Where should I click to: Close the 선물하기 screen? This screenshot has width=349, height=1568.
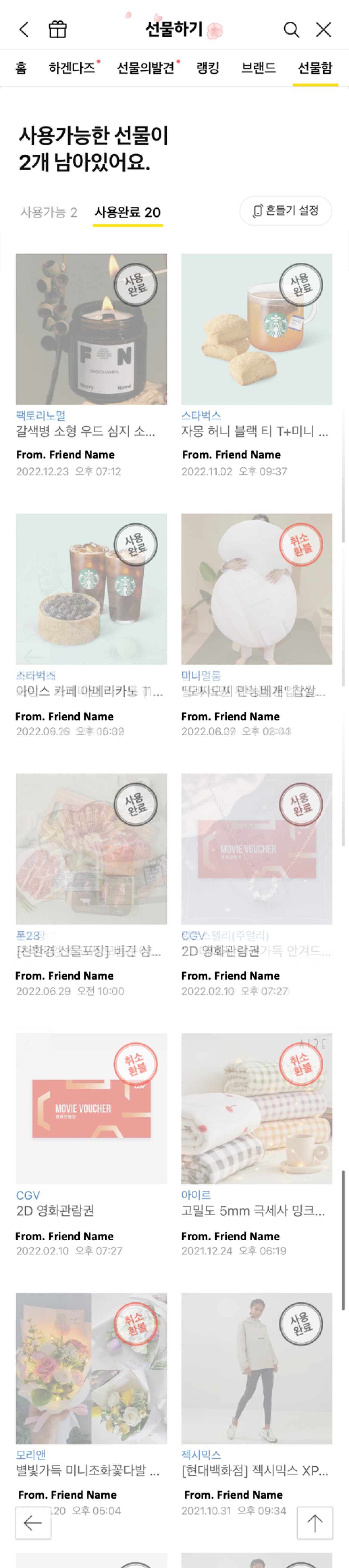coord(323,29)
